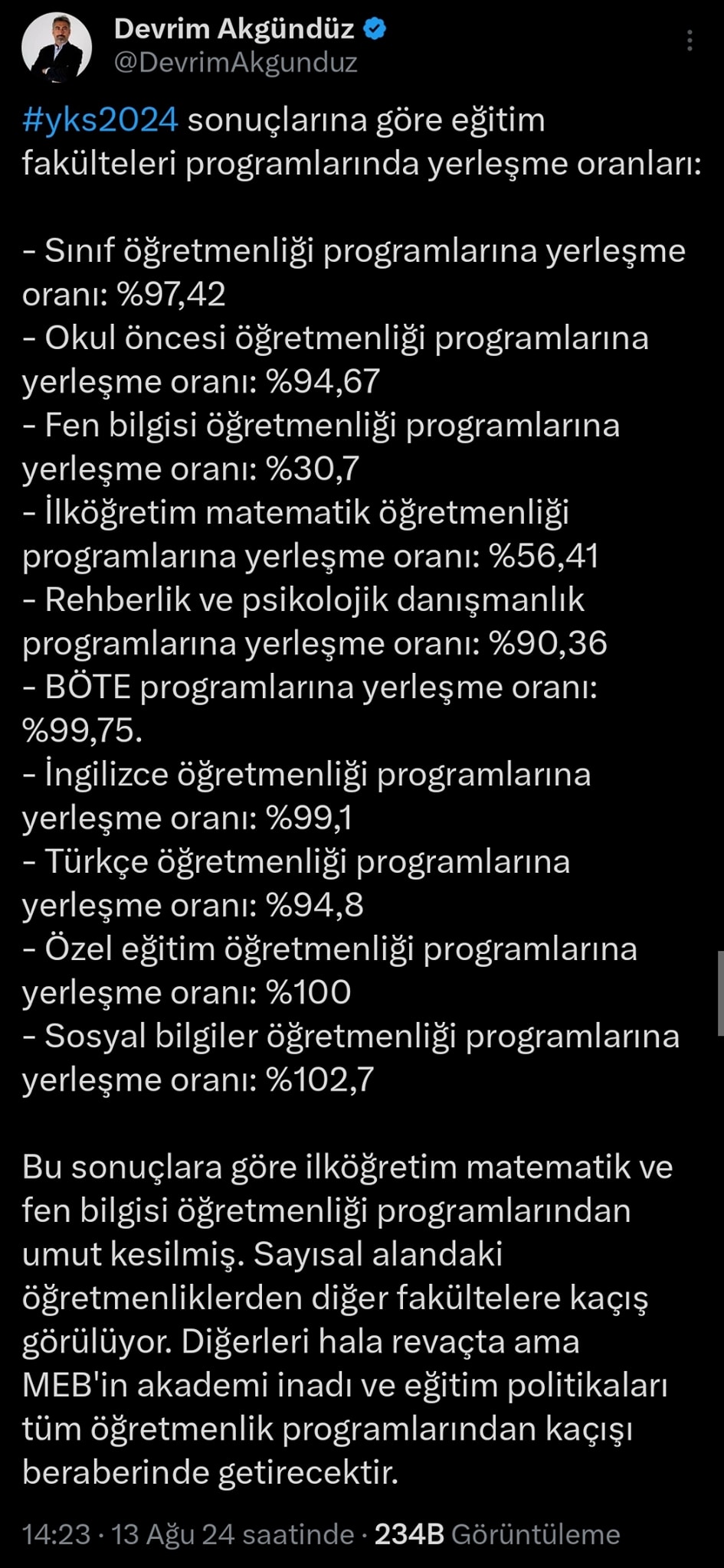Open the tweet's three-dot overflow menu

tap(690, 41)
